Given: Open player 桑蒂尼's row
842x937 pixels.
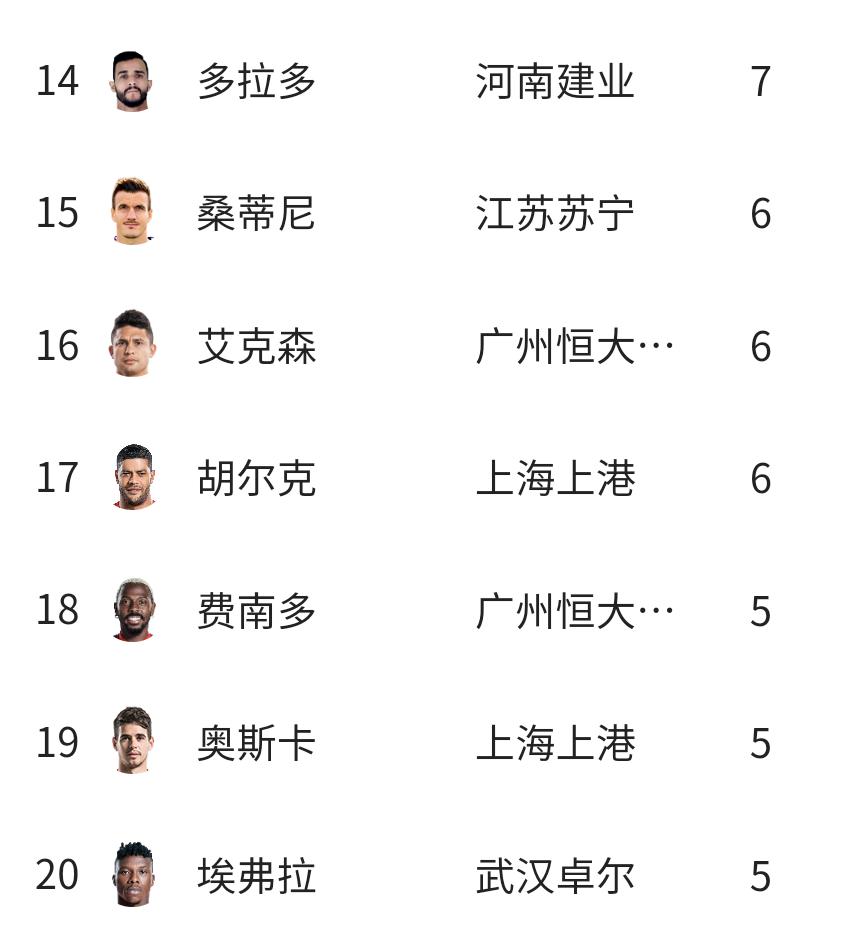Looking at the screenshot, I should pyautogui.click(x=257, y=213).
